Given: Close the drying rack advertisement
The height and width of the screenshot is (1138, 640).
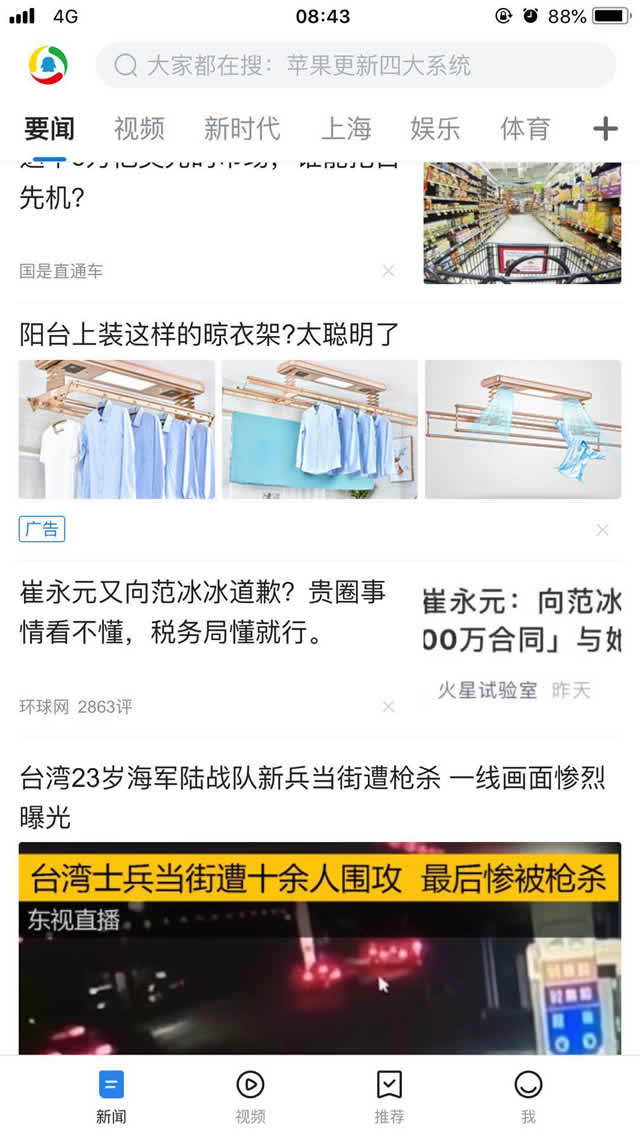Looking at the screenshot, I should click(x=602, y=530).
